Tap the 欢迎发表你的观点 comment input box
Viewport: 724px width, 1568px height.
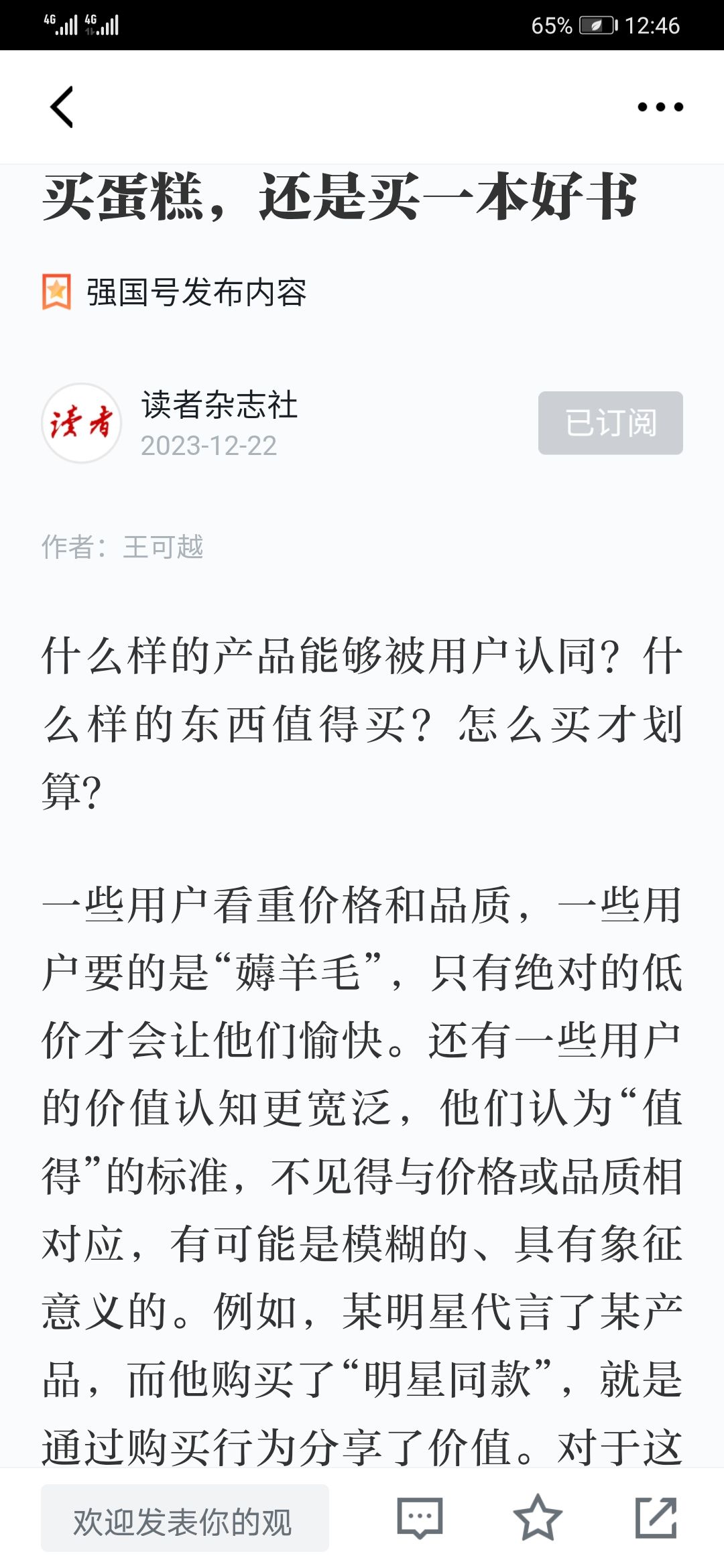click(185, 1518)
